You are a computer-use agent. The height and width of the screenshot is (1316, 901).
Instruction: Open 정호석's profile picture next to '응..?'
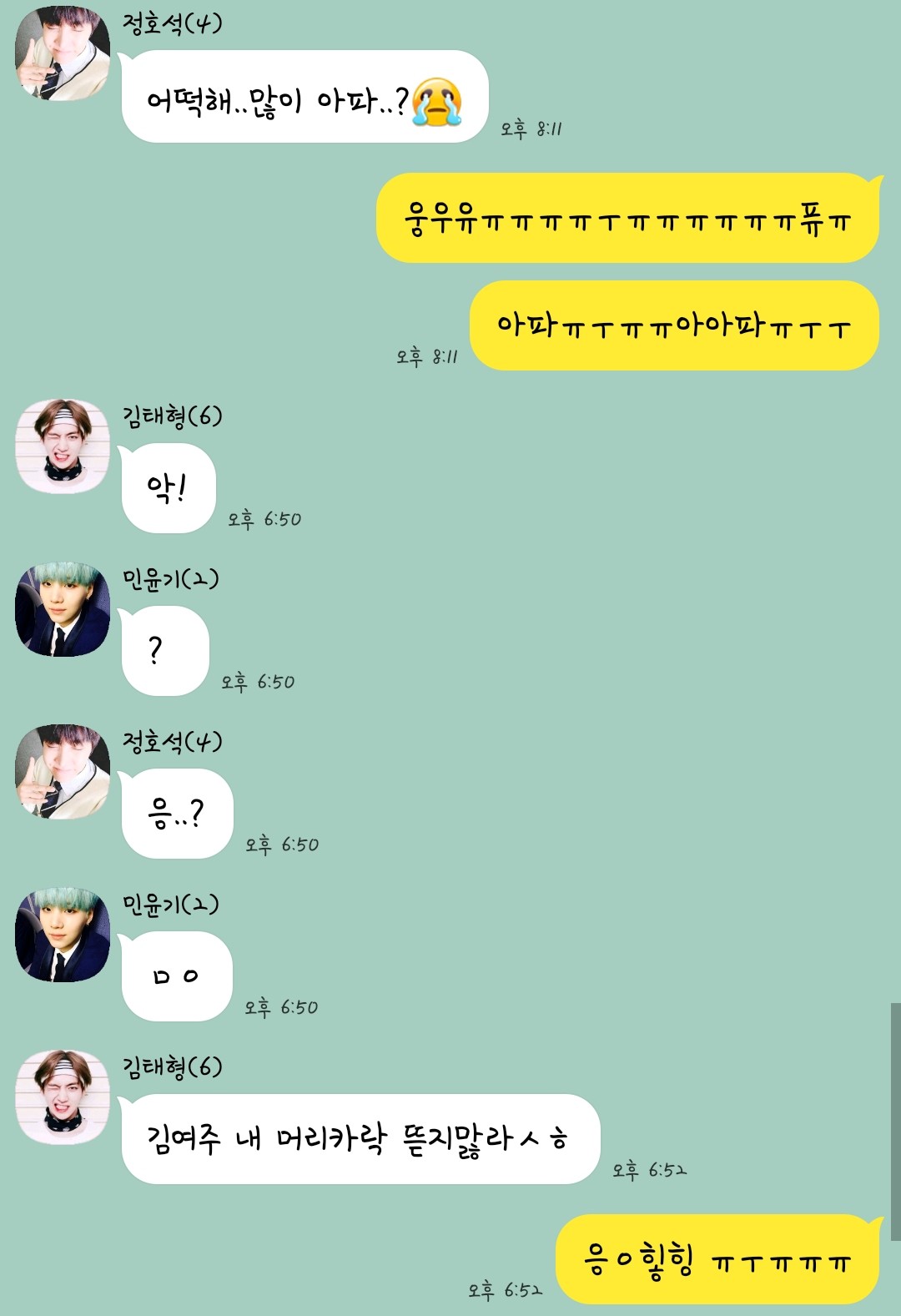63,772
